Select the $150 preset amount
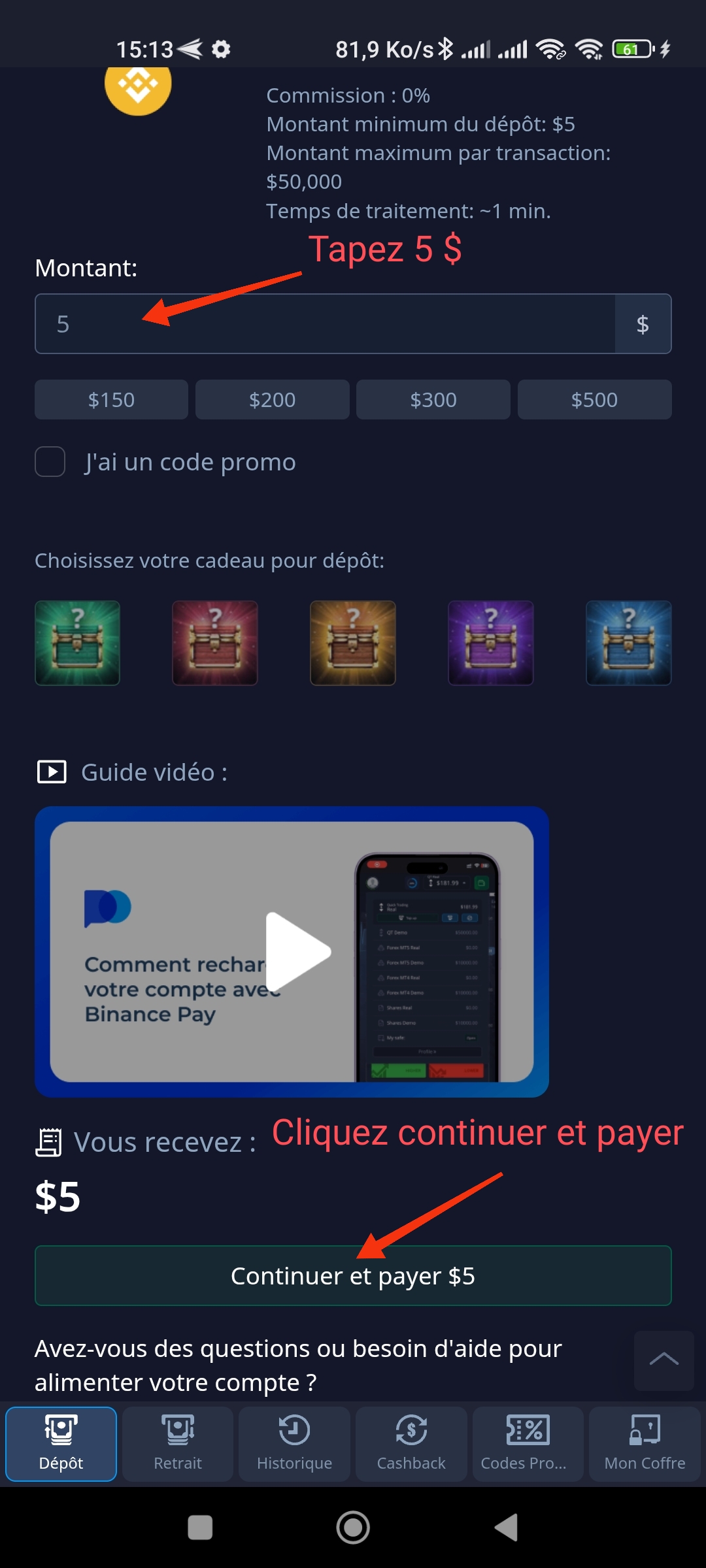 coord(111,399)
